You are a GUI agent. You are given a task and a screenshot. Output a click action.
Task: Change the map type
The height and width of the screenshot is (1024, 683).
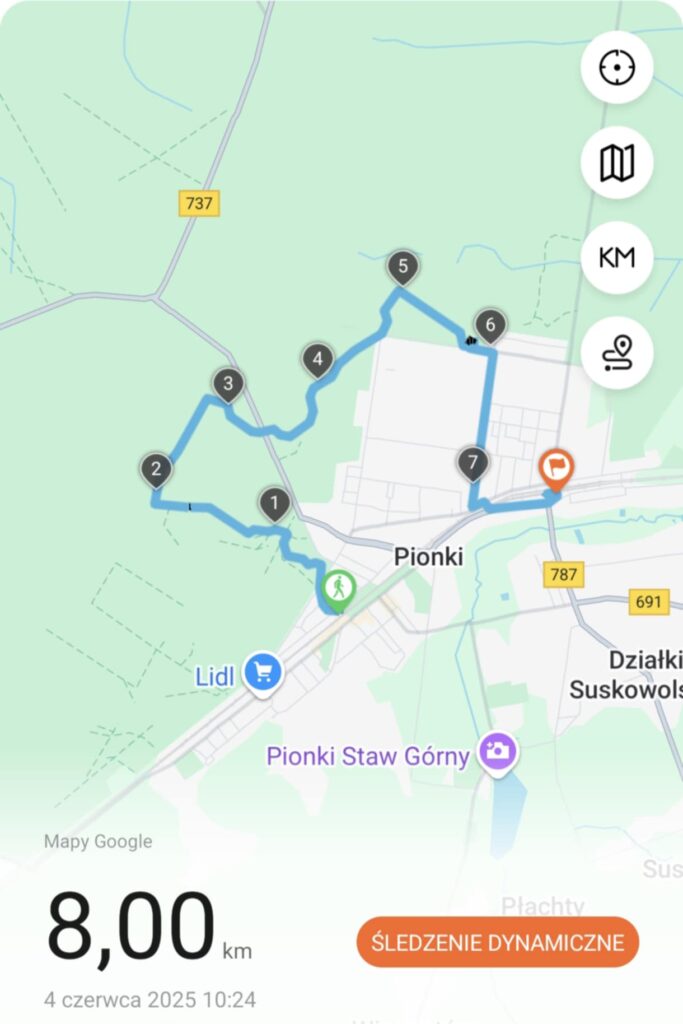coord(617,162)
